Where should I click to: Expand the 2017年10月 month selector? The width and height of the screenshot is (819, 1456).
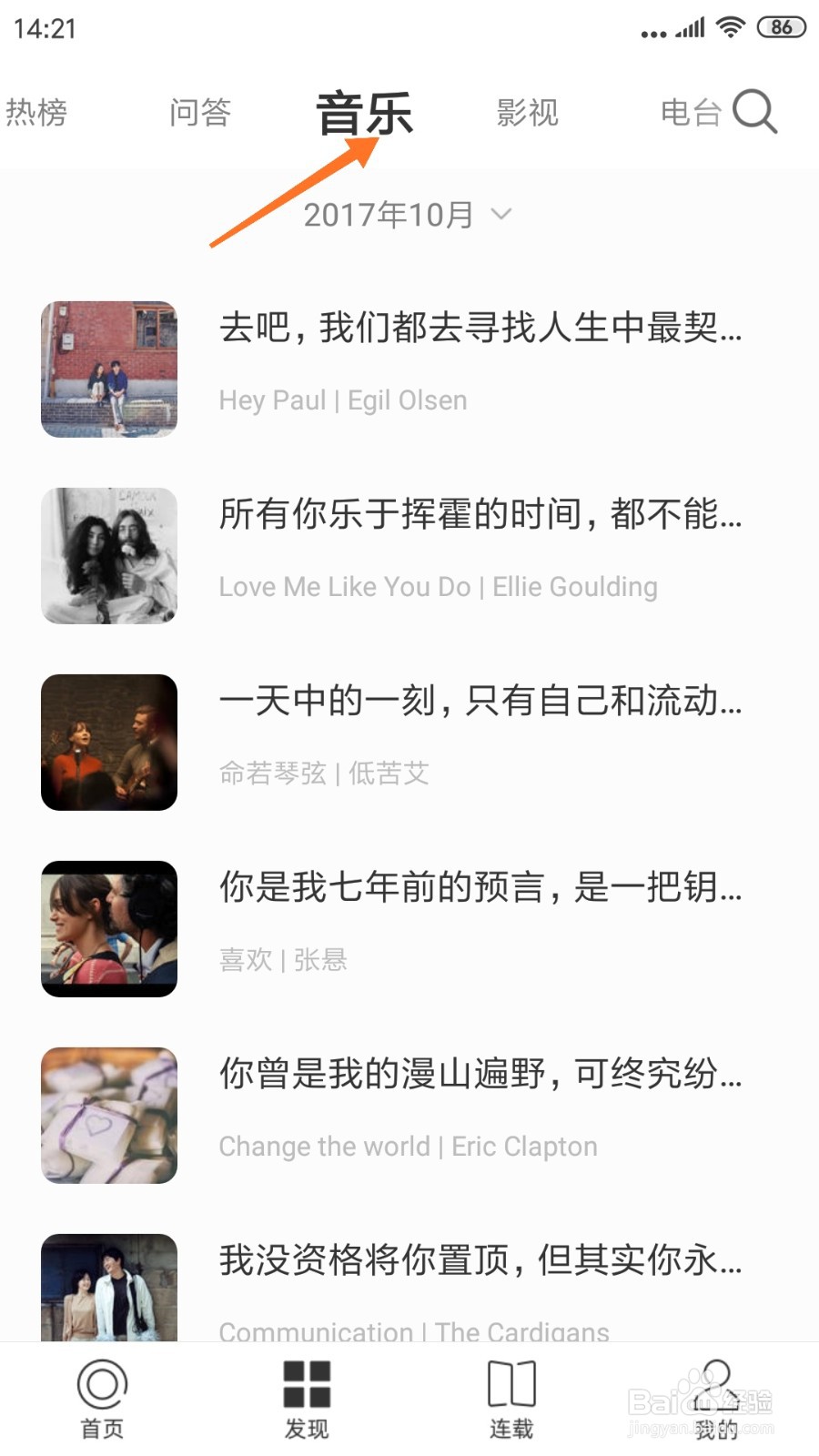(x=389, y=215)
